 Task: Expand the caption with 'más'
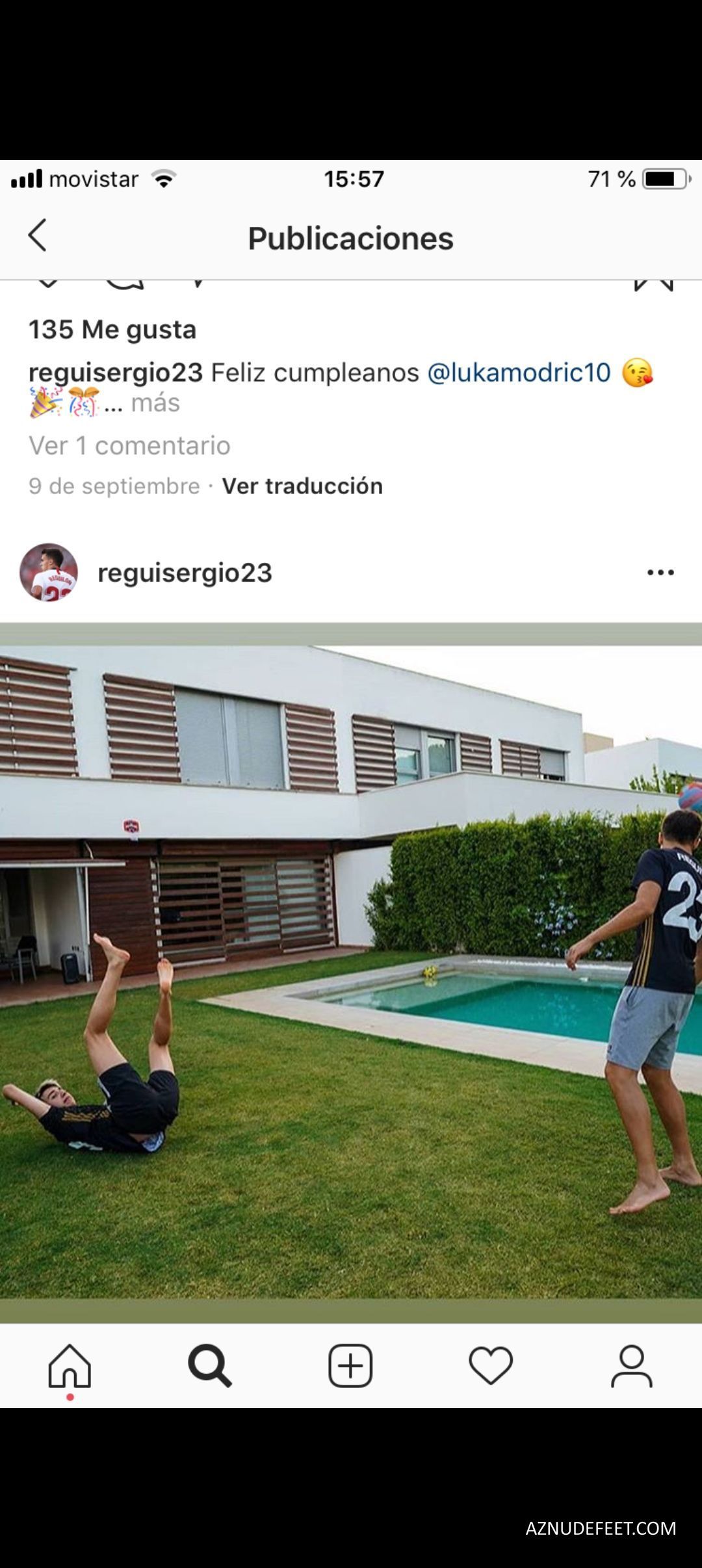[155, 403]
